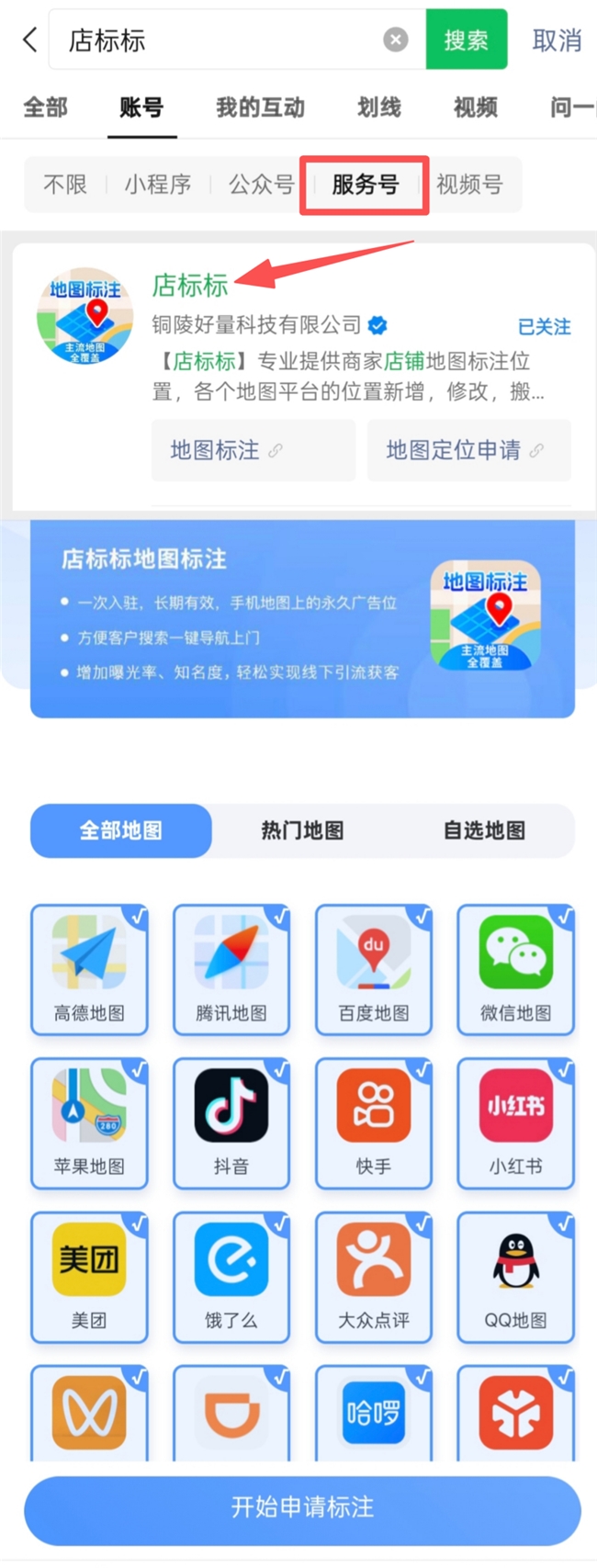Filter results by 小程序
The height and width of the screenshot is (1568, 597).
[158, 185]
